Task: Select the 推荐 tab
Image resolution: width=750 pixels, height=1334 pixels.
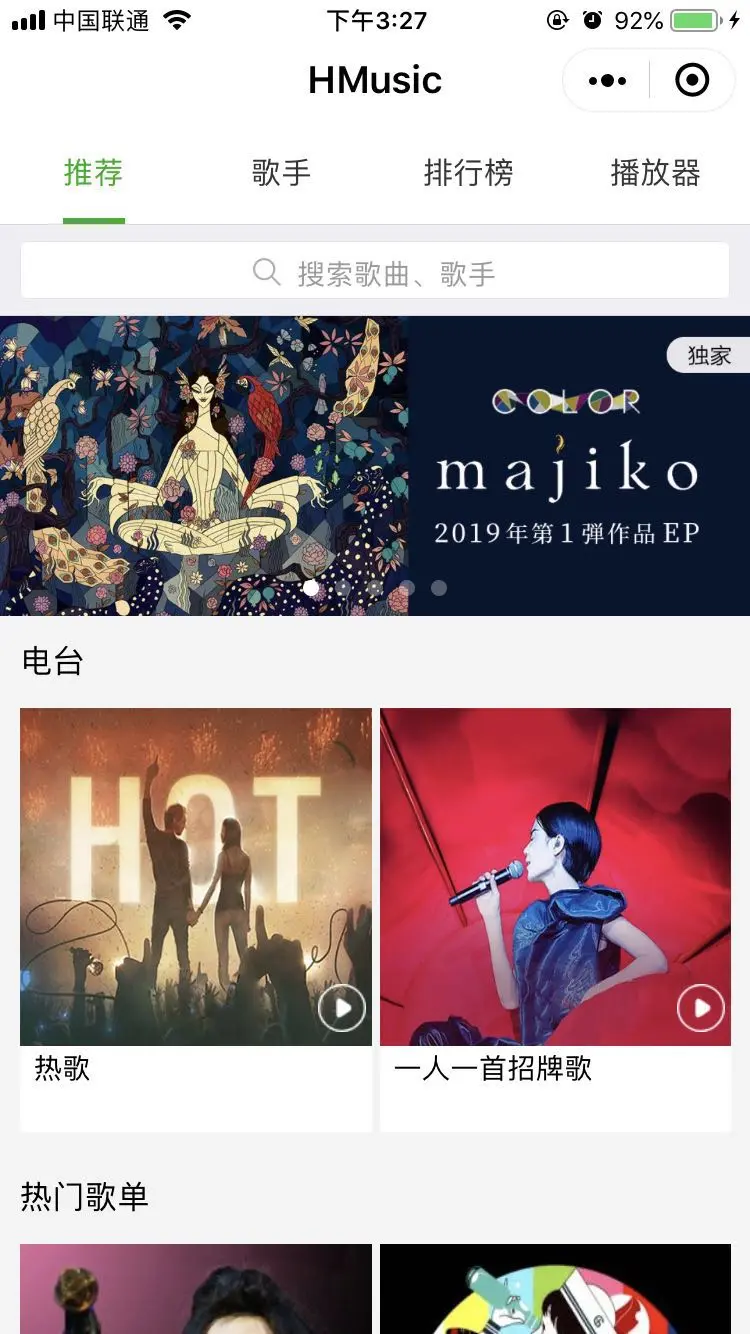Action: (93, 173)
